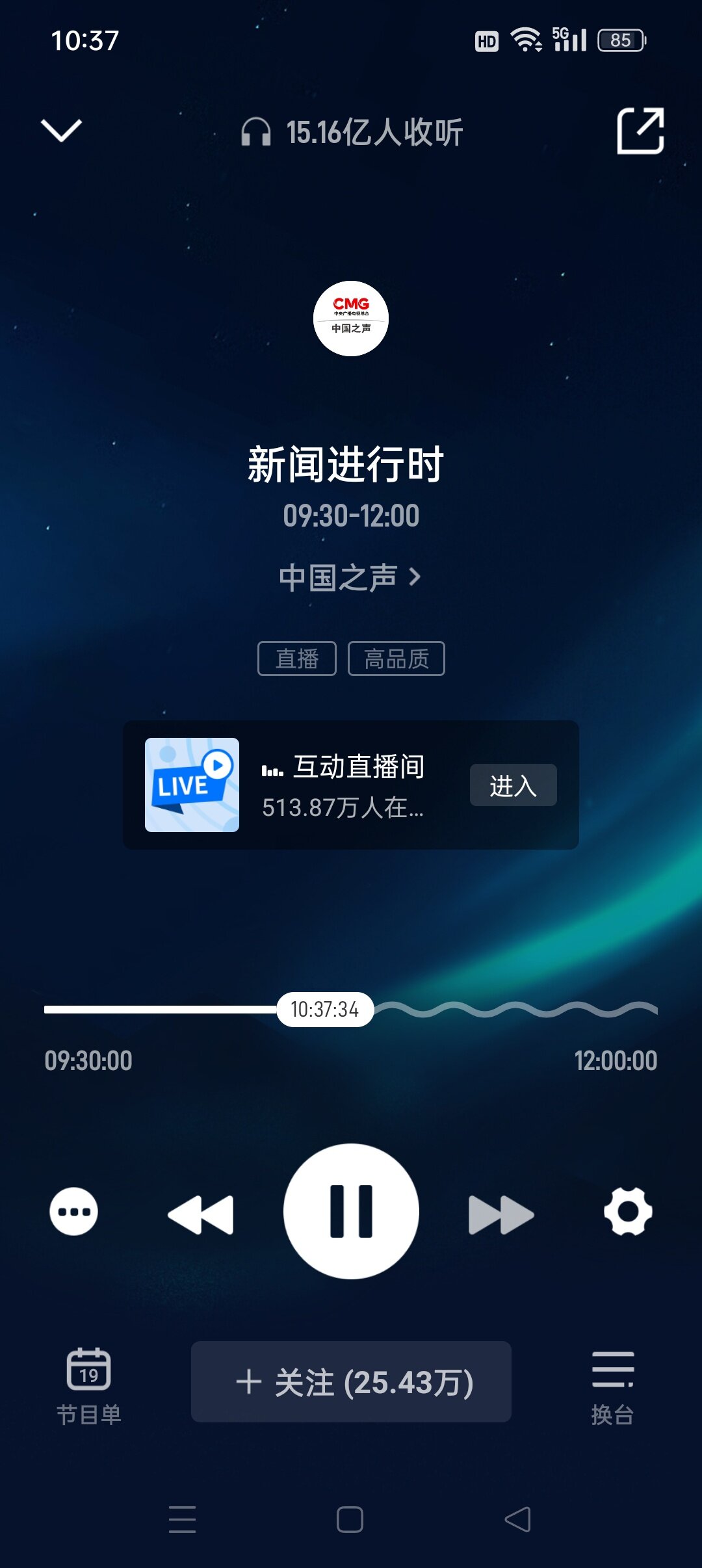The height and width of the screenshot is (1568, 702).
Task: Pause the live broadcast
Action: pos(351,1211)
